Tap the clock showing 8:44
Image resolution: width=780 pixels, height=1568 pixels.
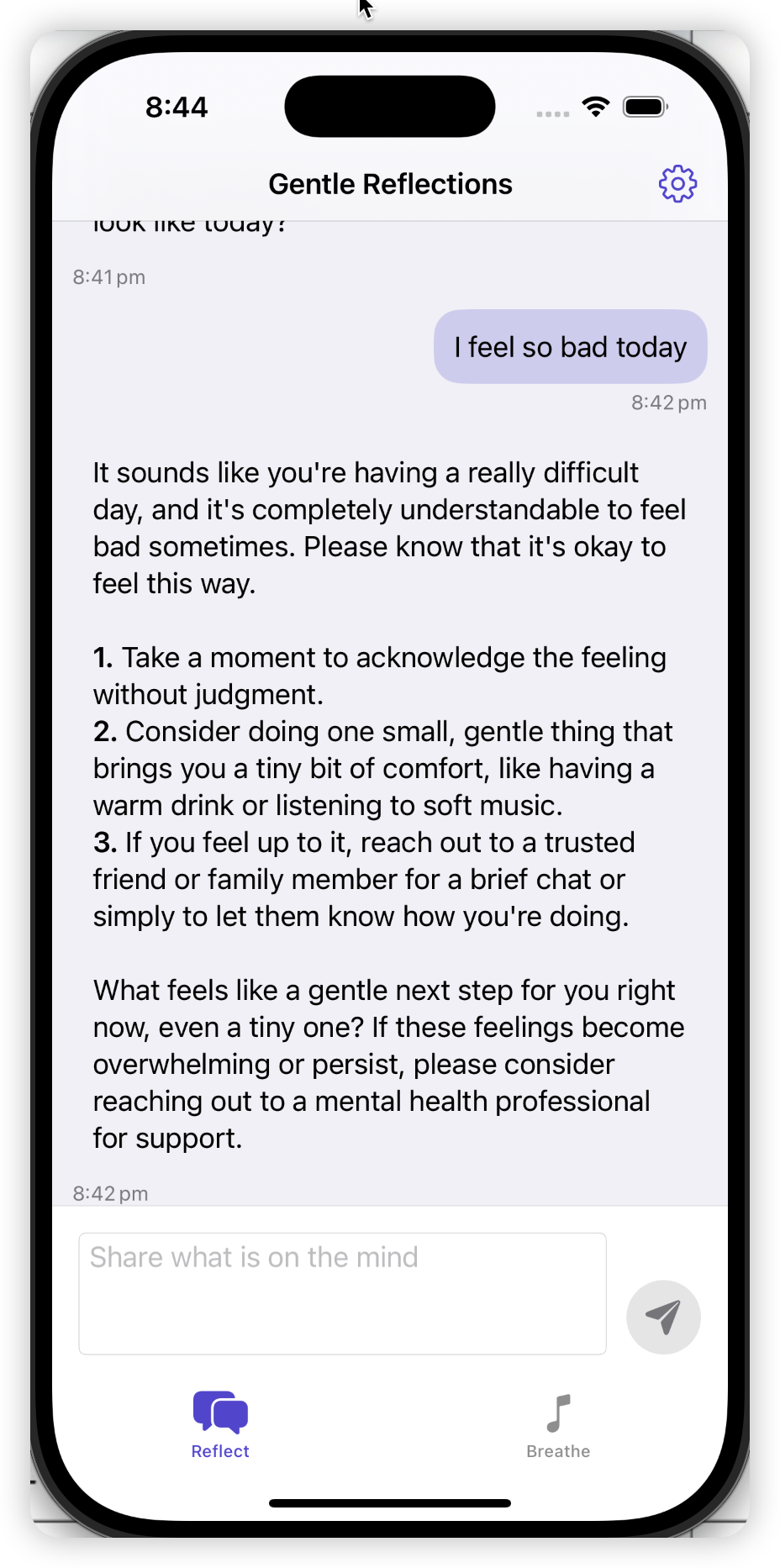[177, 106]
